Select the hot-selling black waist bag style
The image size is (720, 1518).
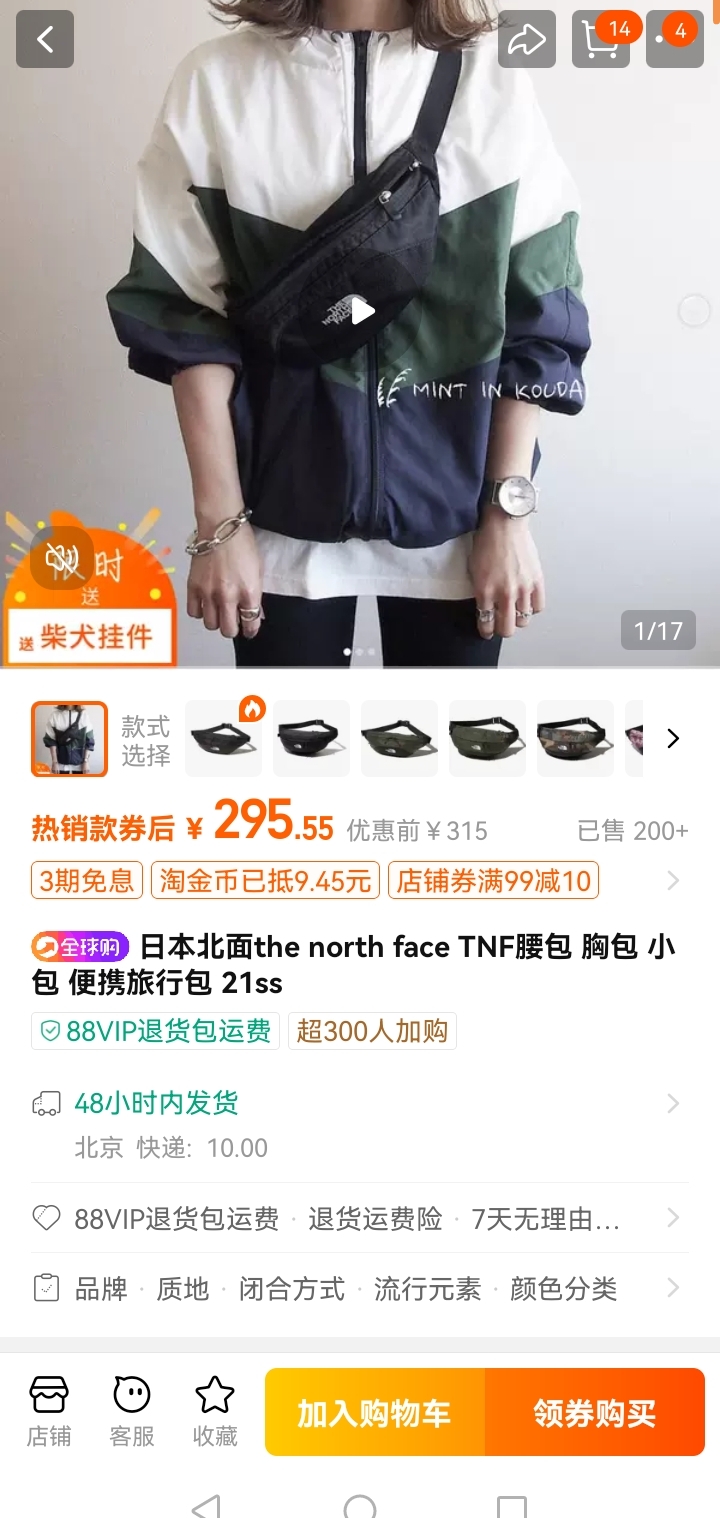pyautogui.click(x=224, y=739)
